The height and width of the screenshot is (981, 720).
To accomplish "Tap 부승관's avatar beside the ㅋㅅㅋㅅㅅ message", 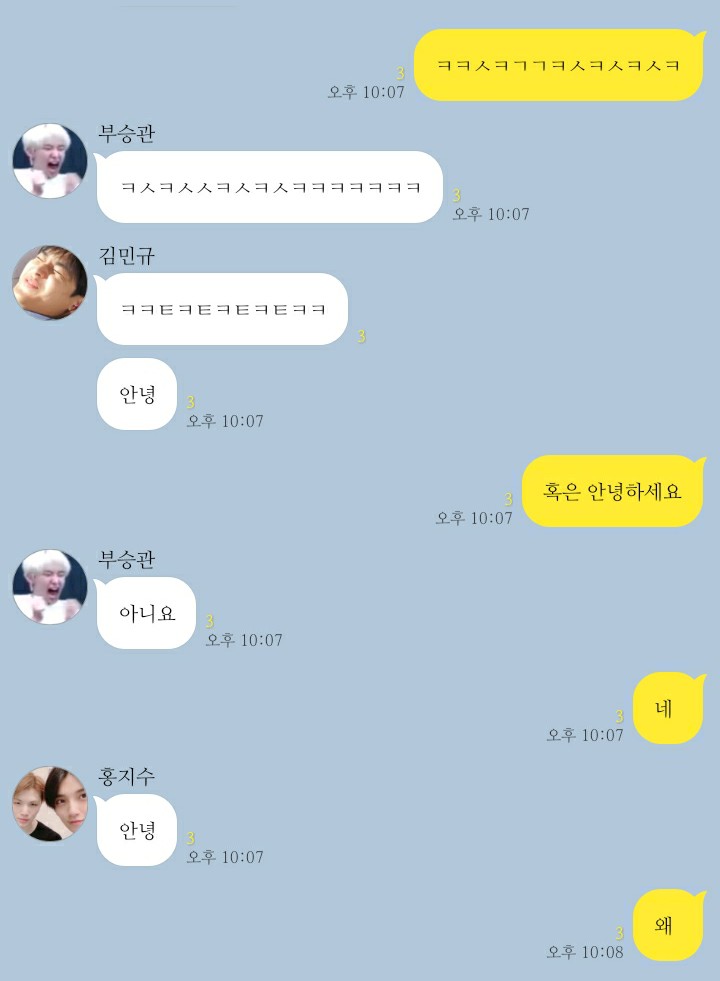I will [50, 161].
